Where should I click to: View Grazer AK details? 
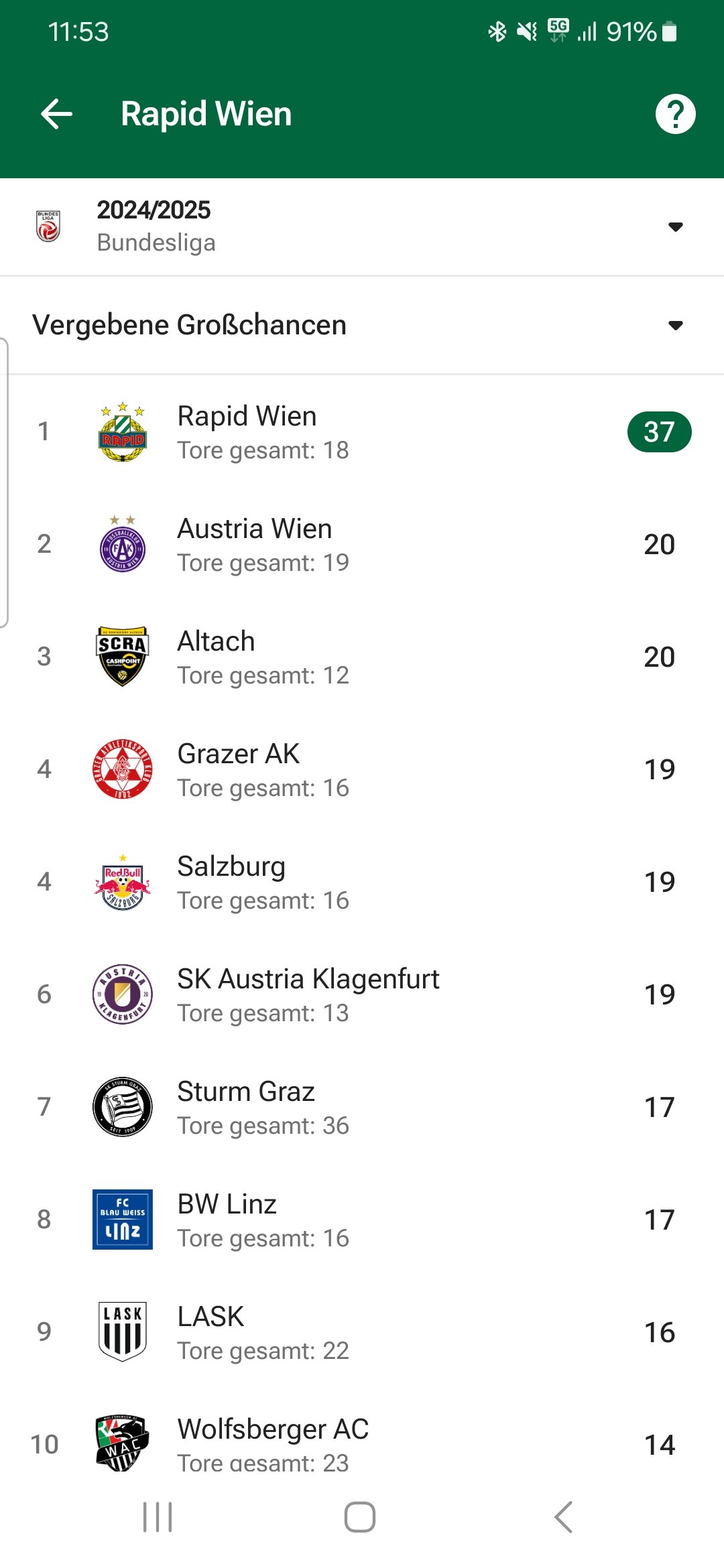click(x=362, y=769)
